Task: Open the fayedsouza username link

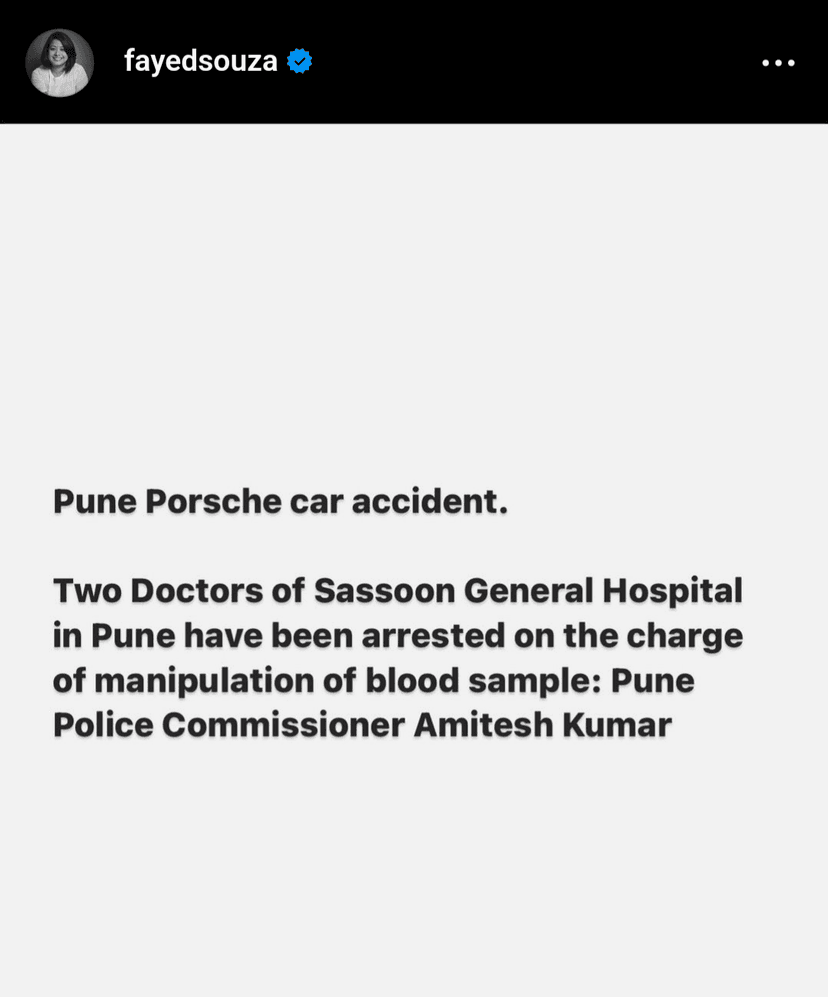Action: pos(200,62)
